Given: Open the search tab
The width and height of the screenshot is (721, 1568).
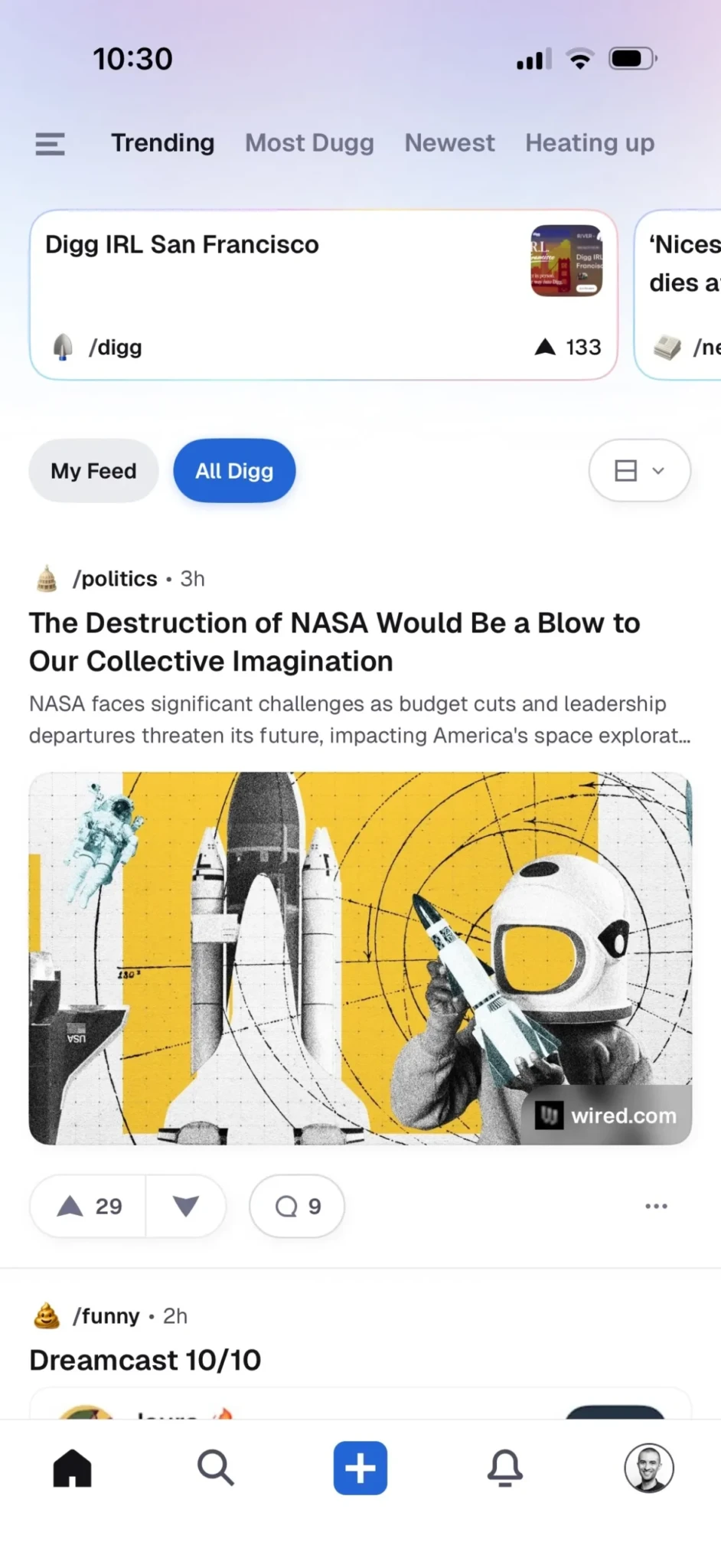Looking at the screenshot, I should point(216,1468).
